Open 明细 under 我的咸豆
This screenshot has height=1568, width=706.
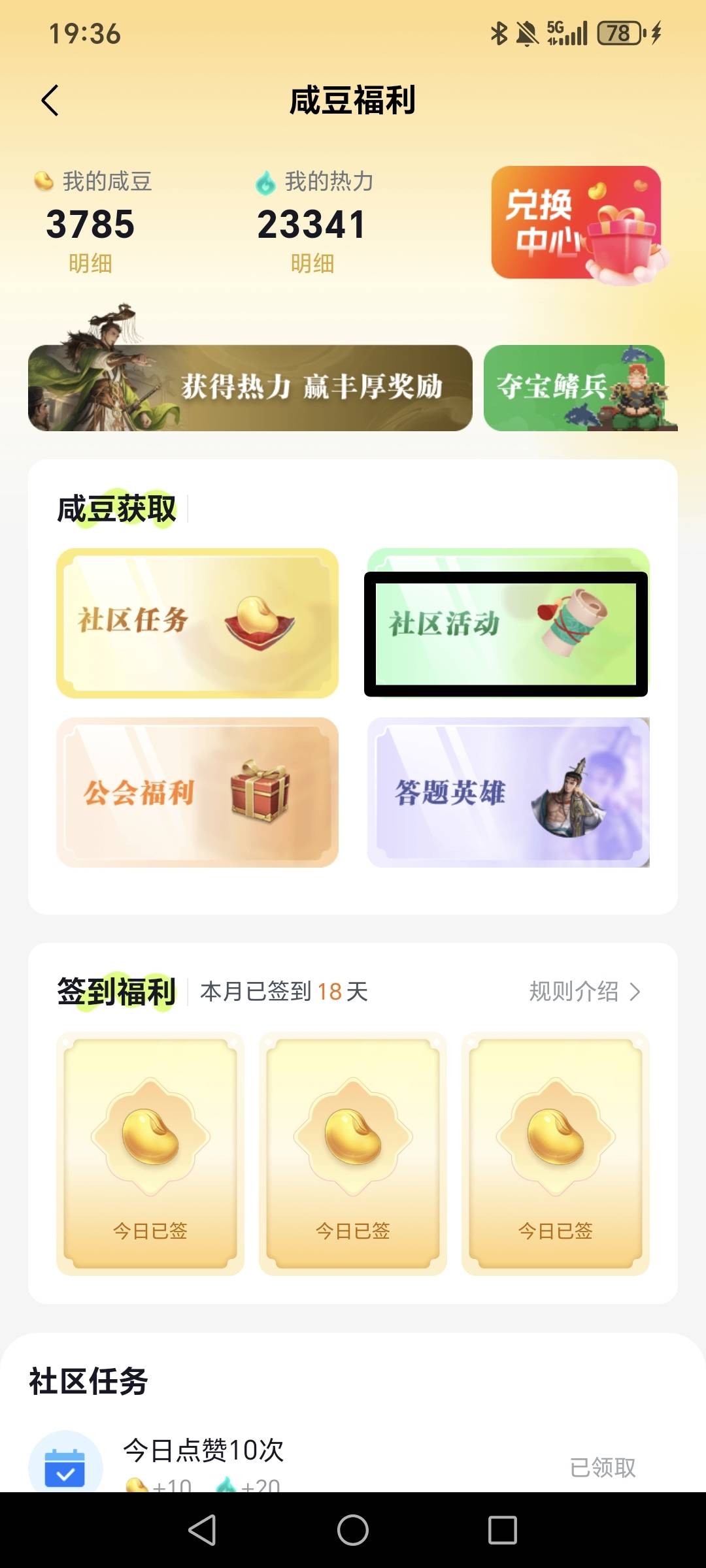[x=90, y=263]
